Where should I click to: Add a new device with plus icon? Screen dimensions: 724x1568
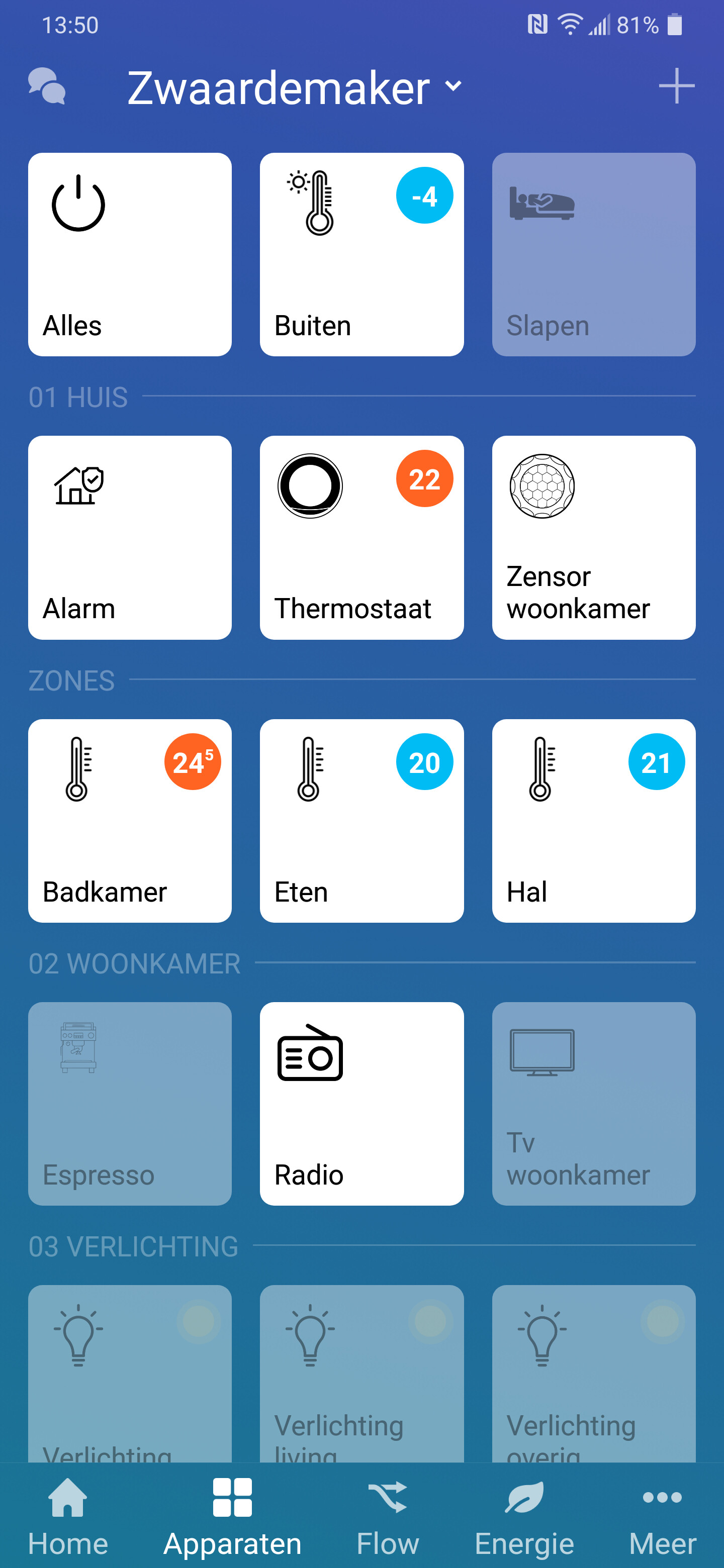(x=676, y=86)
